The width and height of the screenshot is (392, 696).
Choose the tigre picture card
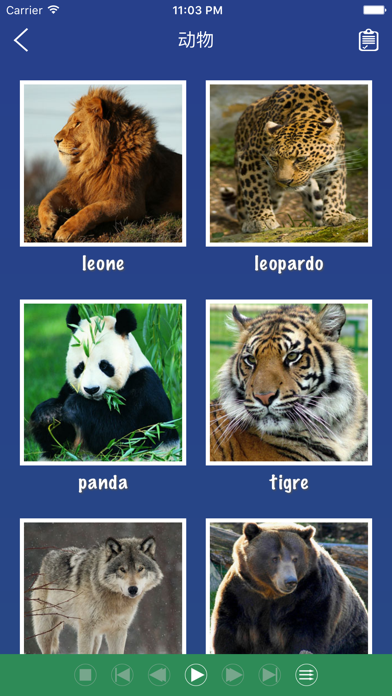(x=289, y=382)
